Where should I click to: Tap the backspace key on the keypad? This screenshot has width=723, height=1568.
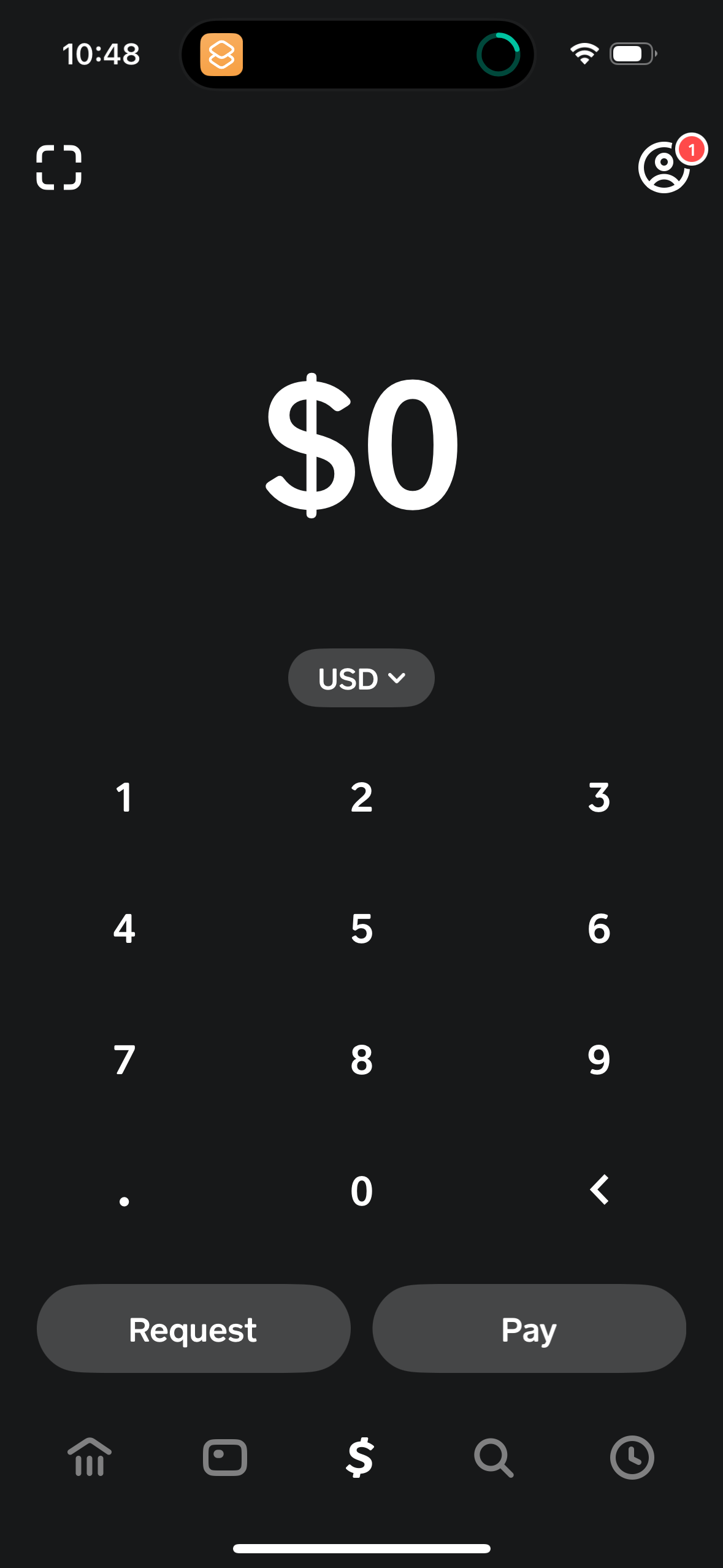(x=598, y=1190)
